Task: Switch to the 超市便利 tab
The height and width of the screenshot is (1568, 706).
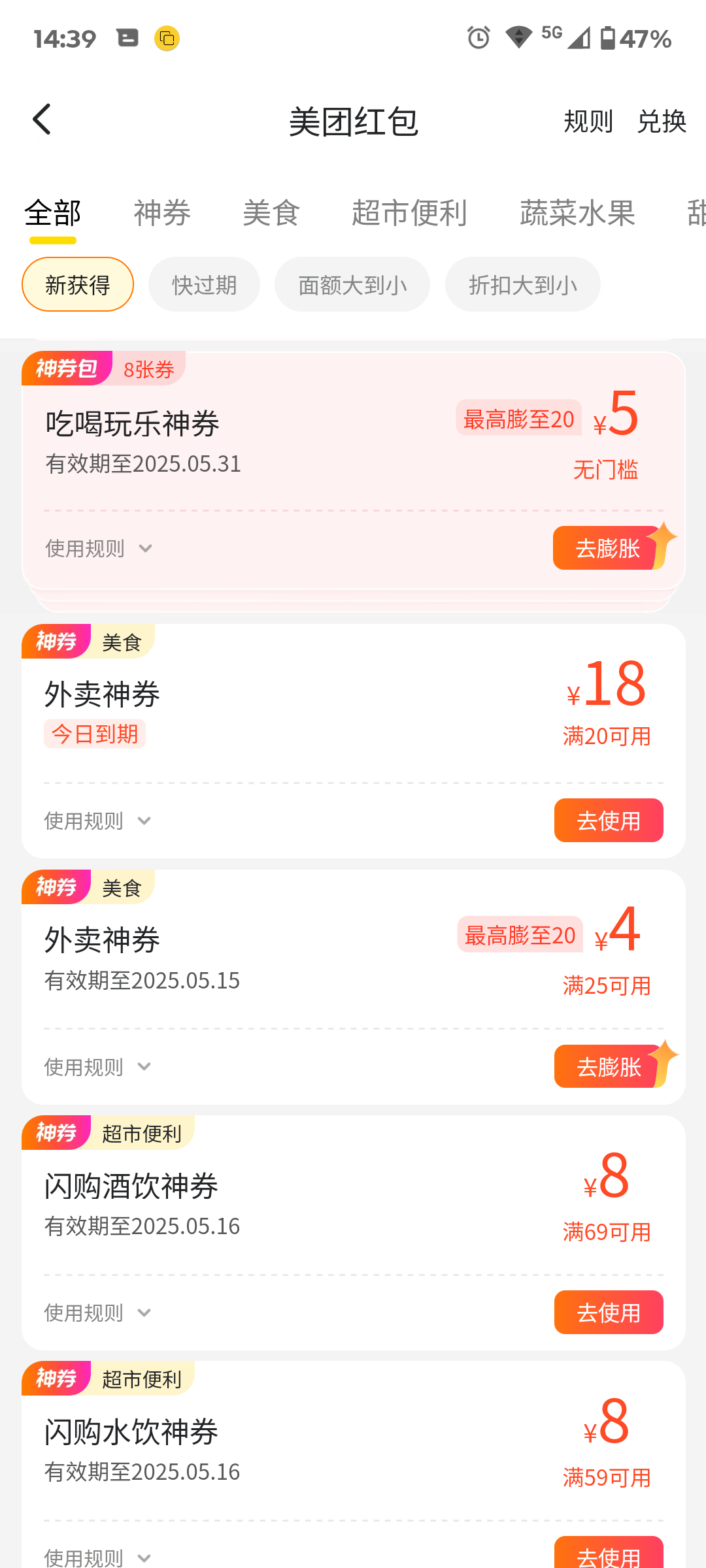Action: [409, 213]
